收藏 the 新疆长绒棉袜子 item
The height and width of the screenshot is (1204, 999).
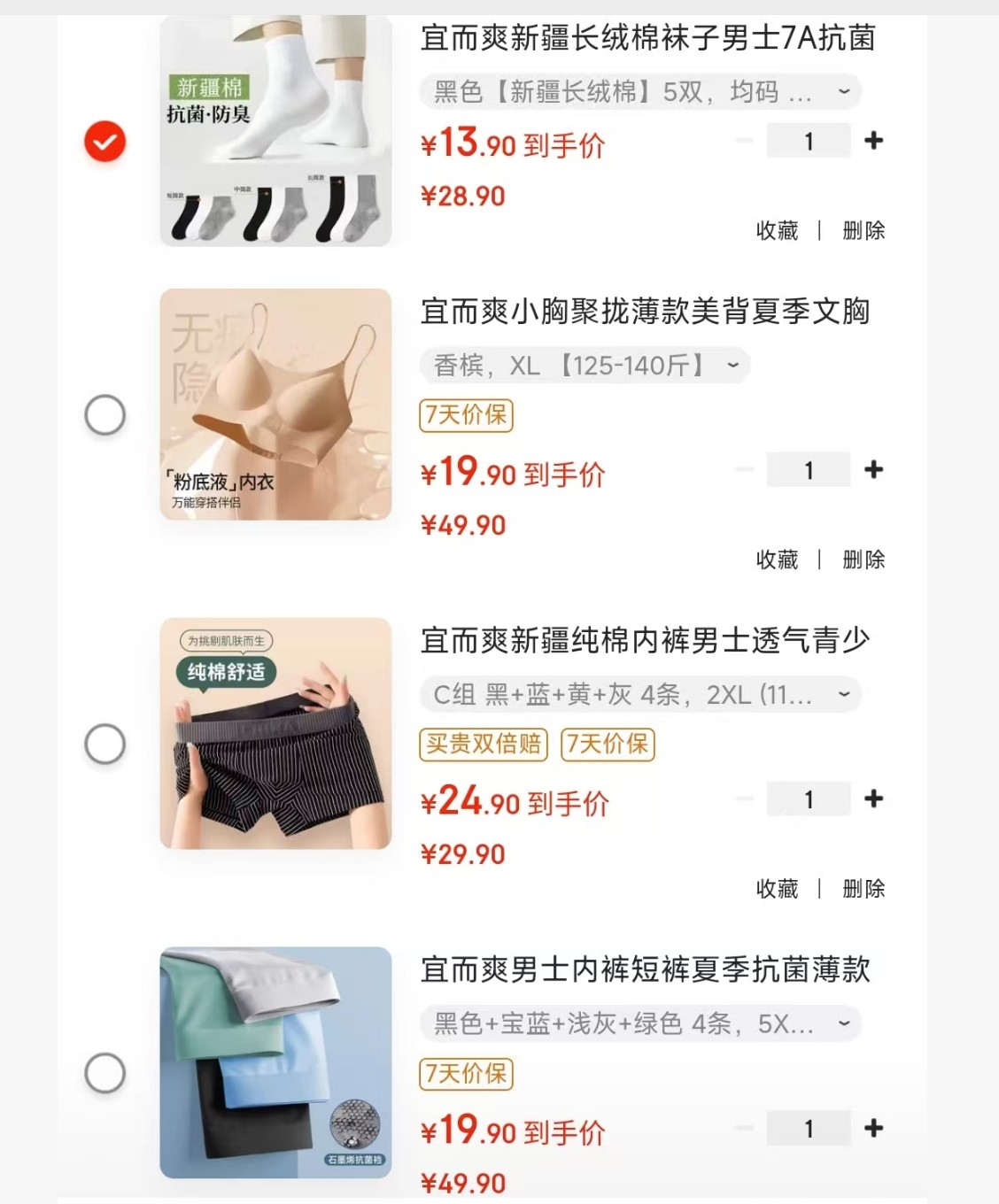click(x=777, y=231)
